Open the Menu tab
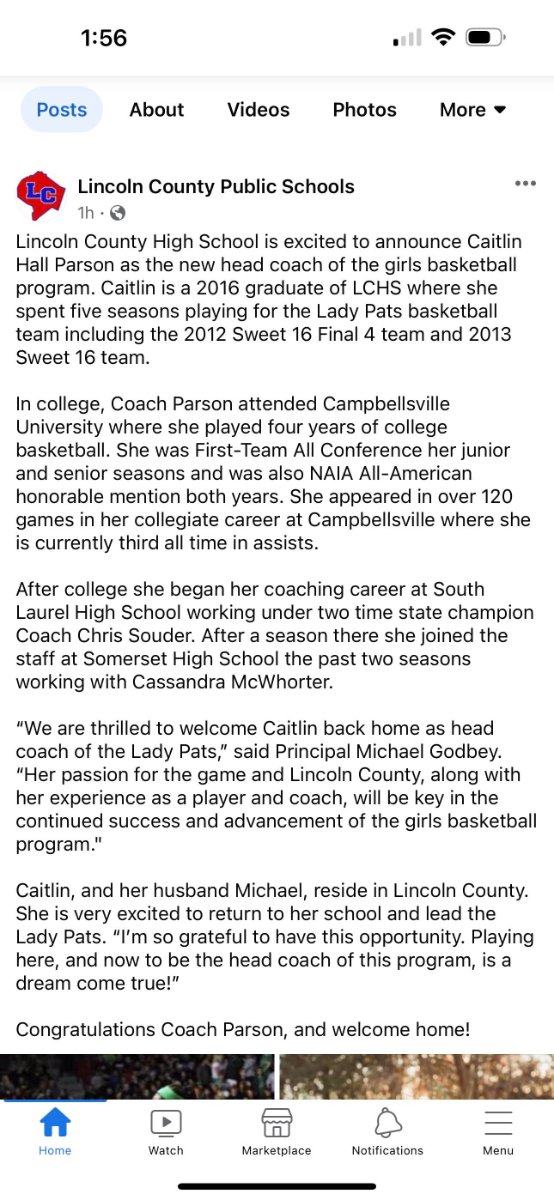This screenshot has width=554, height=1200. coord(498,1132)
